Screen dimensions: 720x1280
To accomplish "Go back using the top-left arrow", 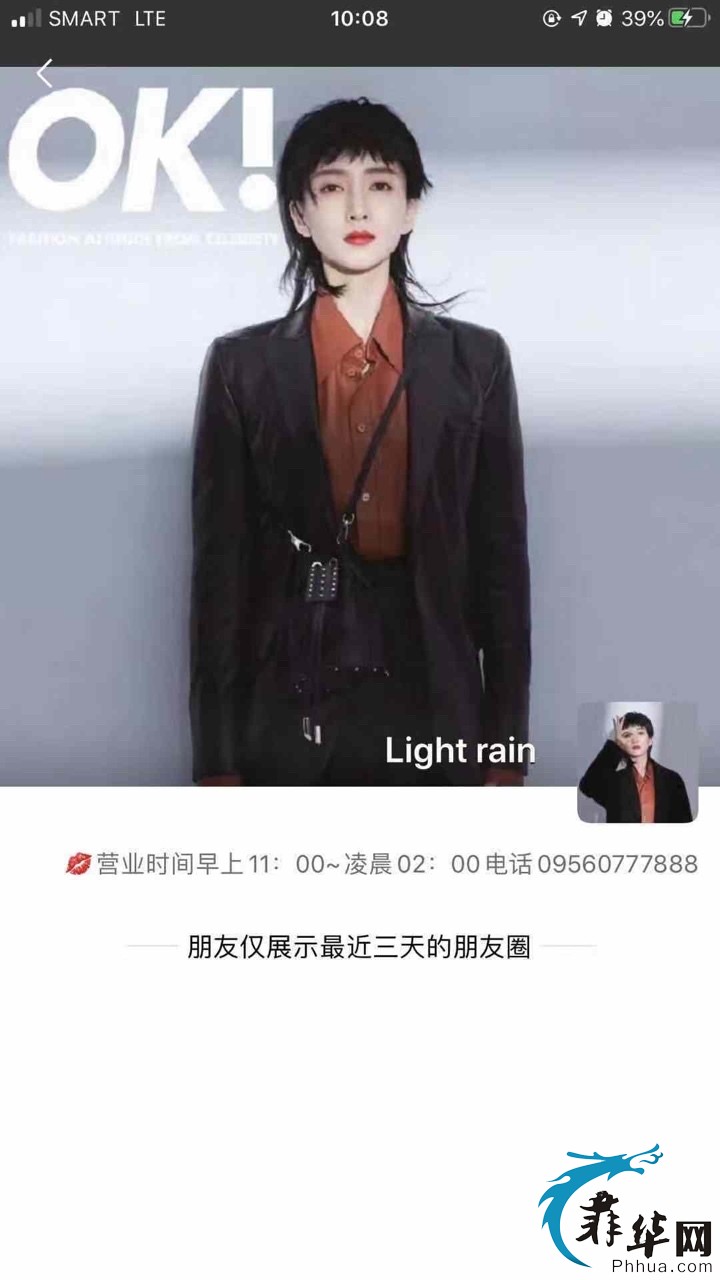I will tap(44, 73).
